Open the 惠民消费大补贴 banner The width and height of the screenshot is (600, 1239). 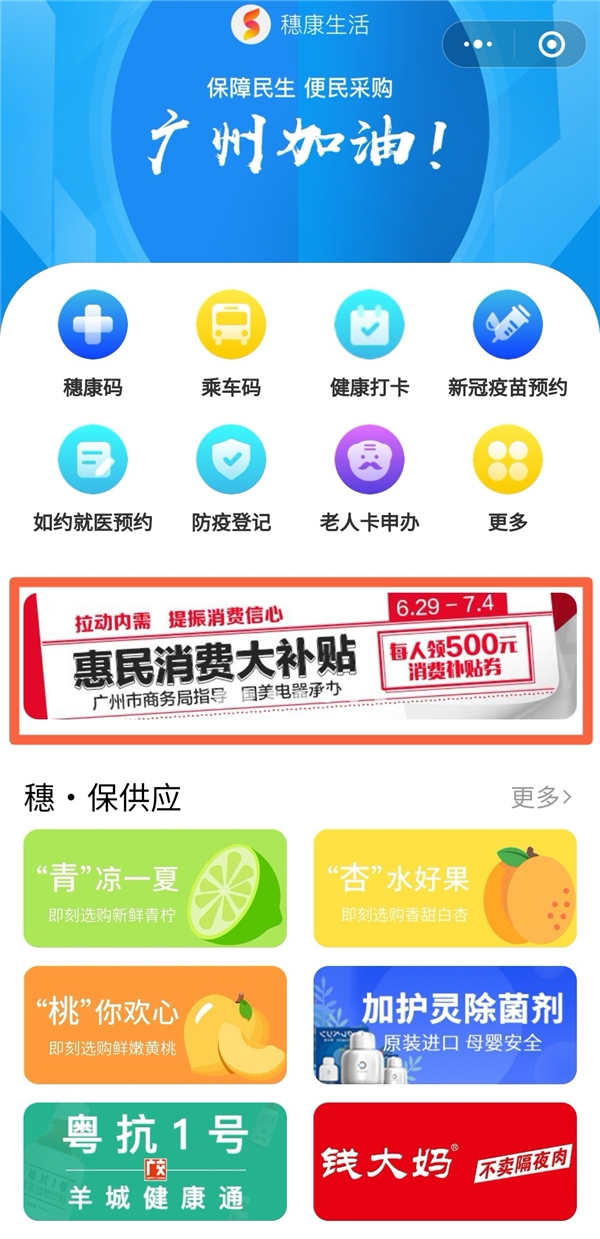(x=300, y=658)
